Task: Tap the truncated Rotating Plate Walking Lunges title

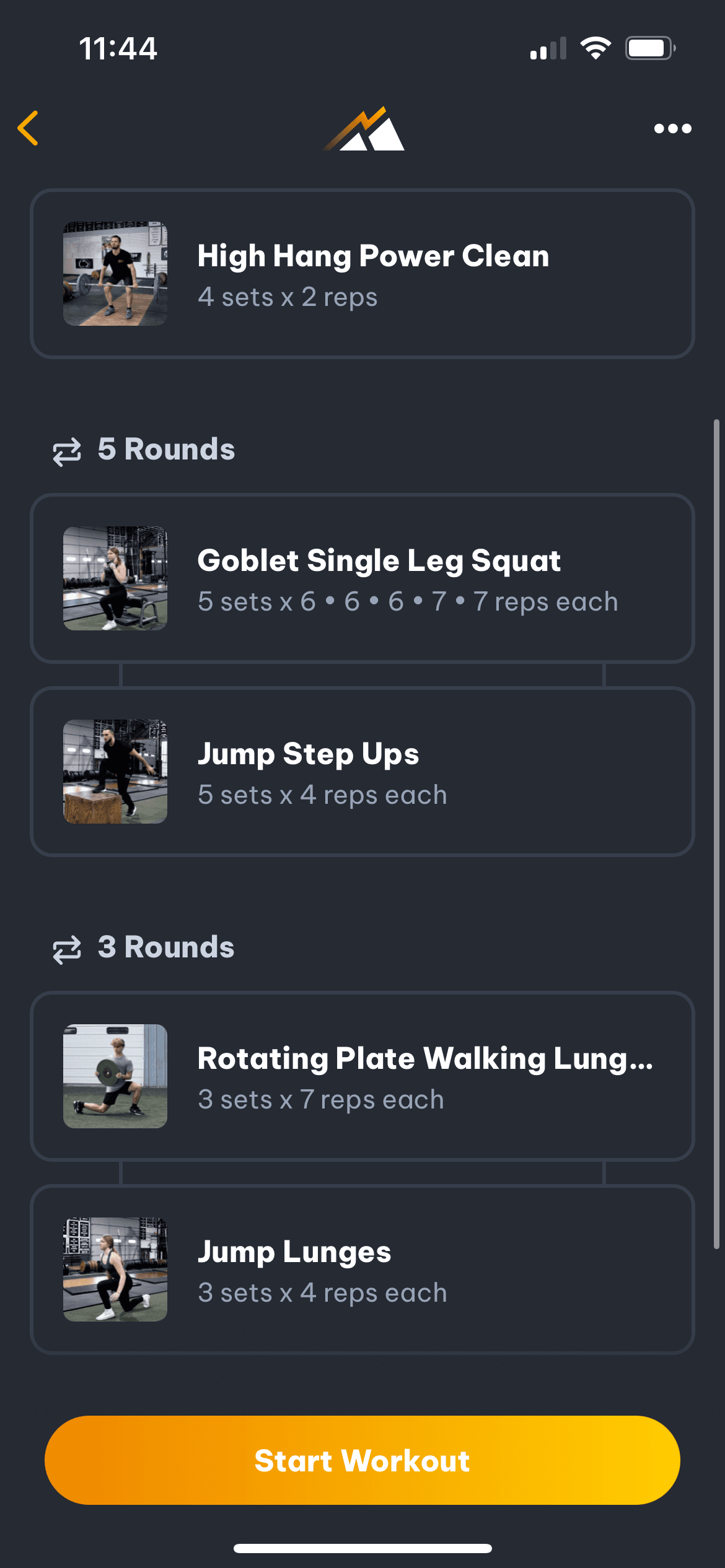Action: click(x=424, y=1058)
